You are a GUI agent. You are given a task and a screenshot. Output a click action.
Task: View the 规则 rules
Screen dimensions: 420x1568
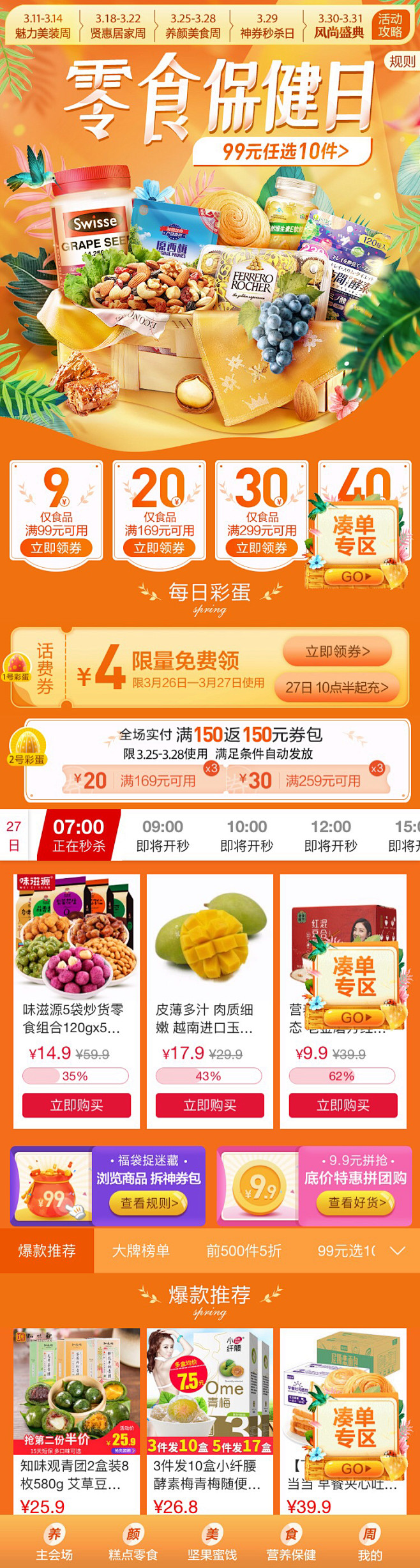click(x=401, y=61)
